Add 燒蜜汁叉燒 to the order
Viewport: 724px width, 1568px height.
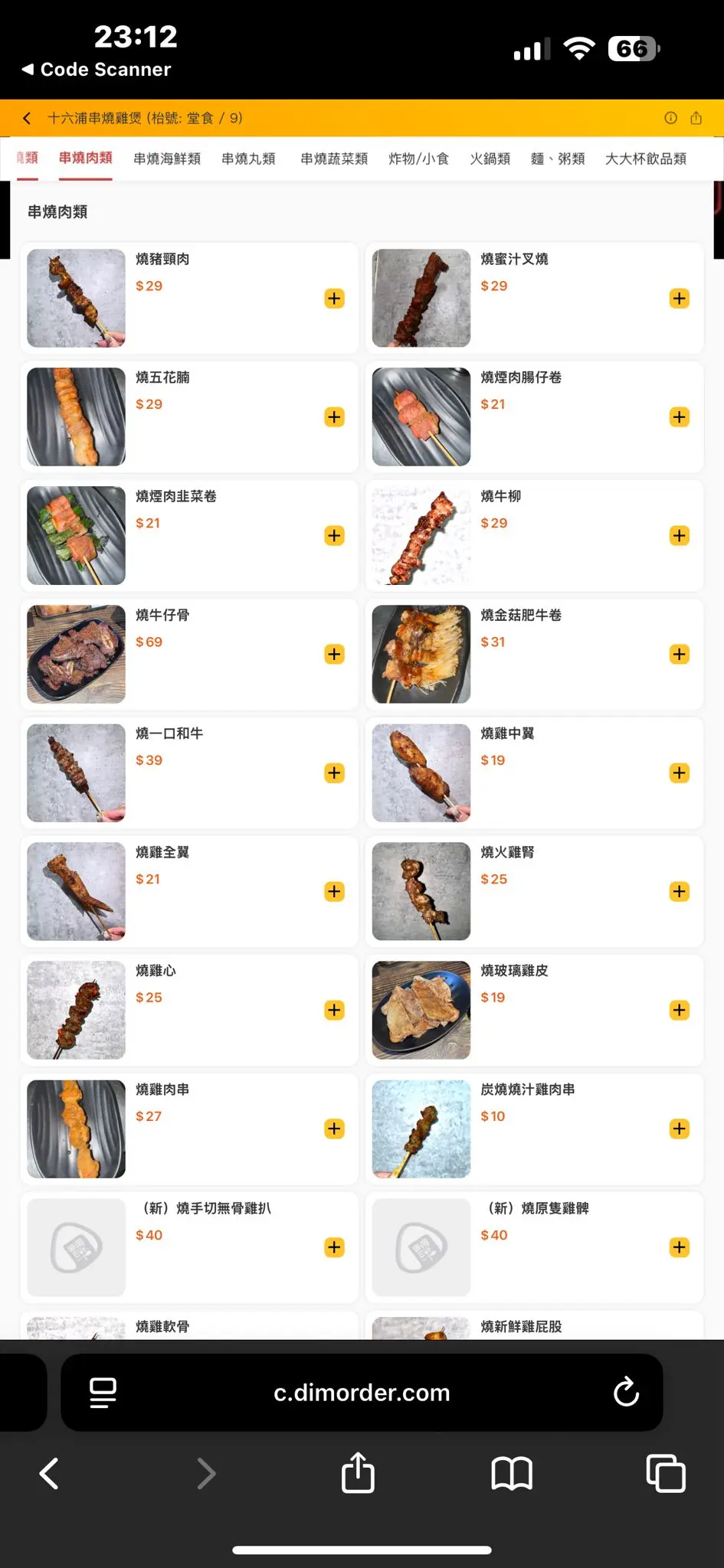pos(679,299)
